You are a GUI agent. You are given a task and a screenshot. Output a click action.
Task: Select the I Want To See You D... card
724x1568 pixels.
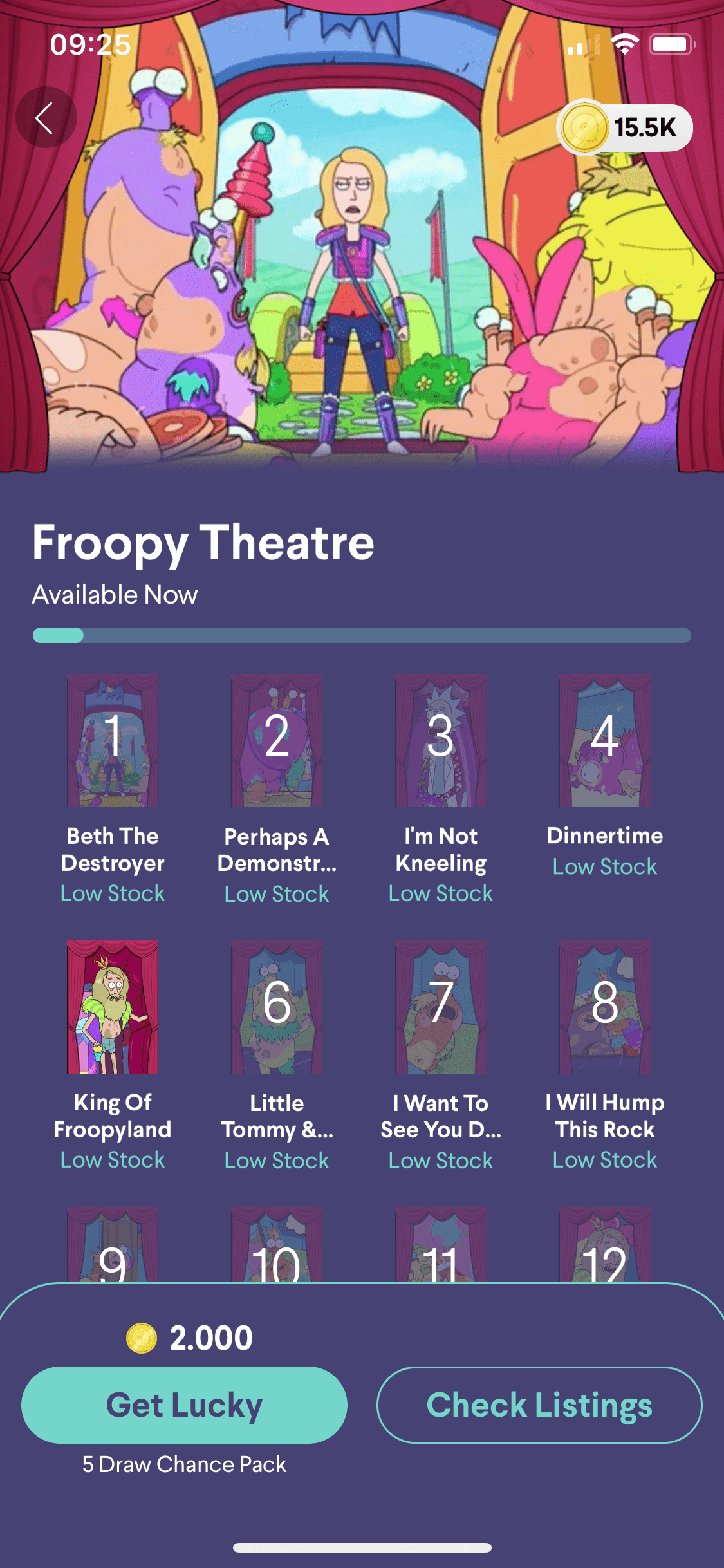click(441, 1007)
